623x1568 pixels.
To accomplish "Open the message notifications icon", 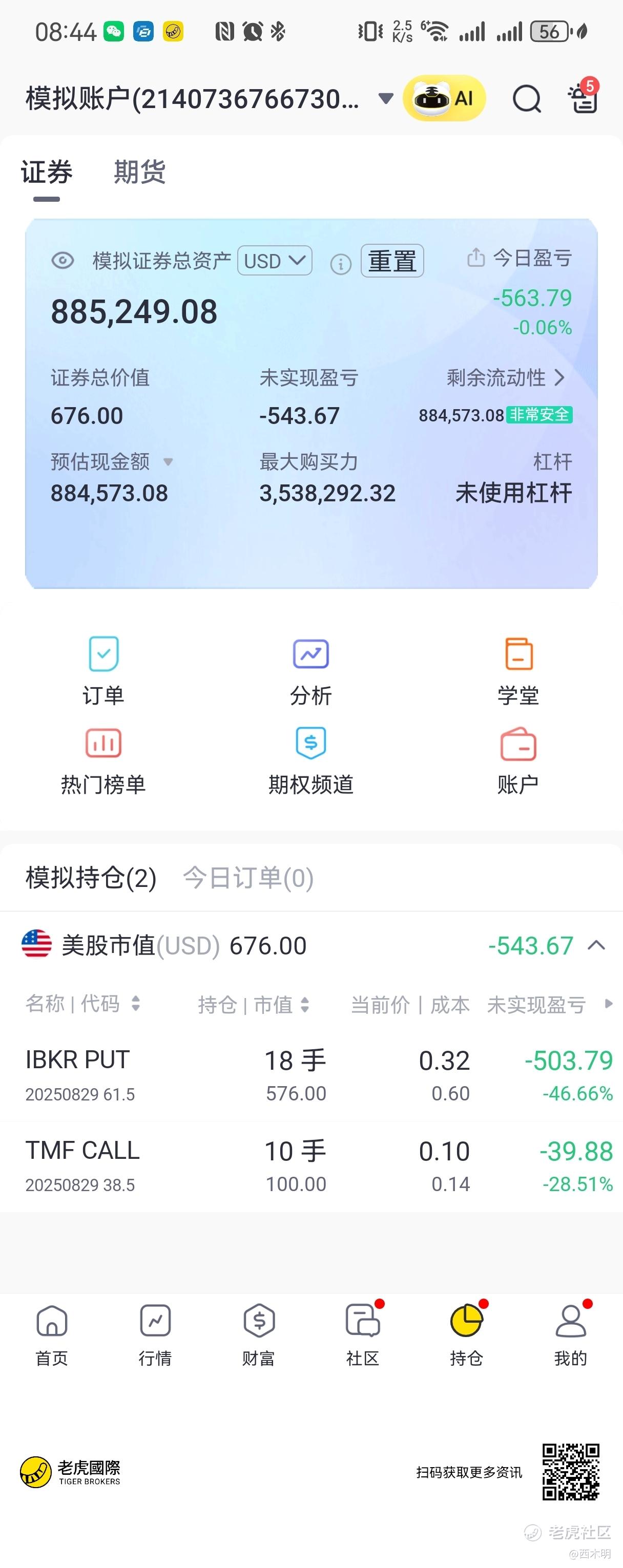I will 583,98.
